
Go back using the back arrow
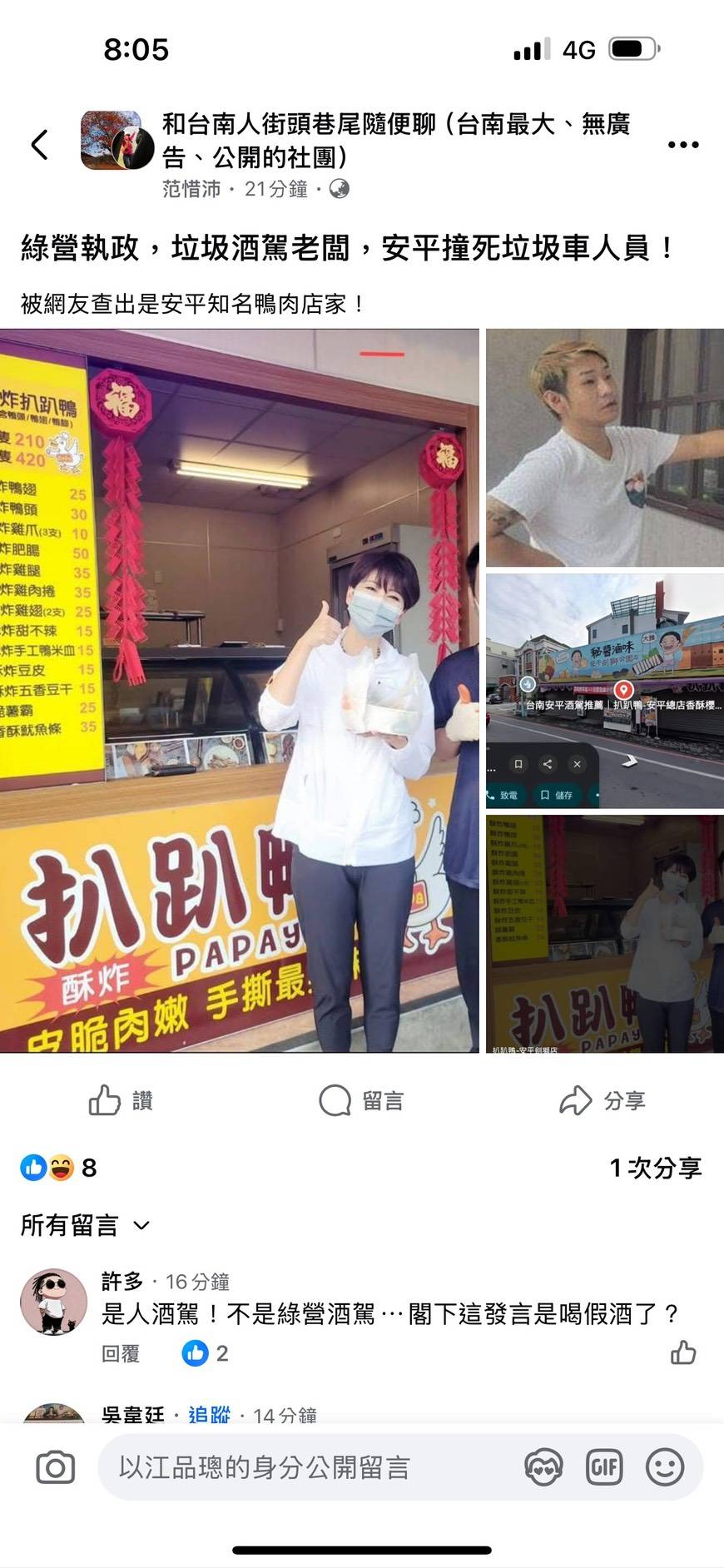coord(39,145)
